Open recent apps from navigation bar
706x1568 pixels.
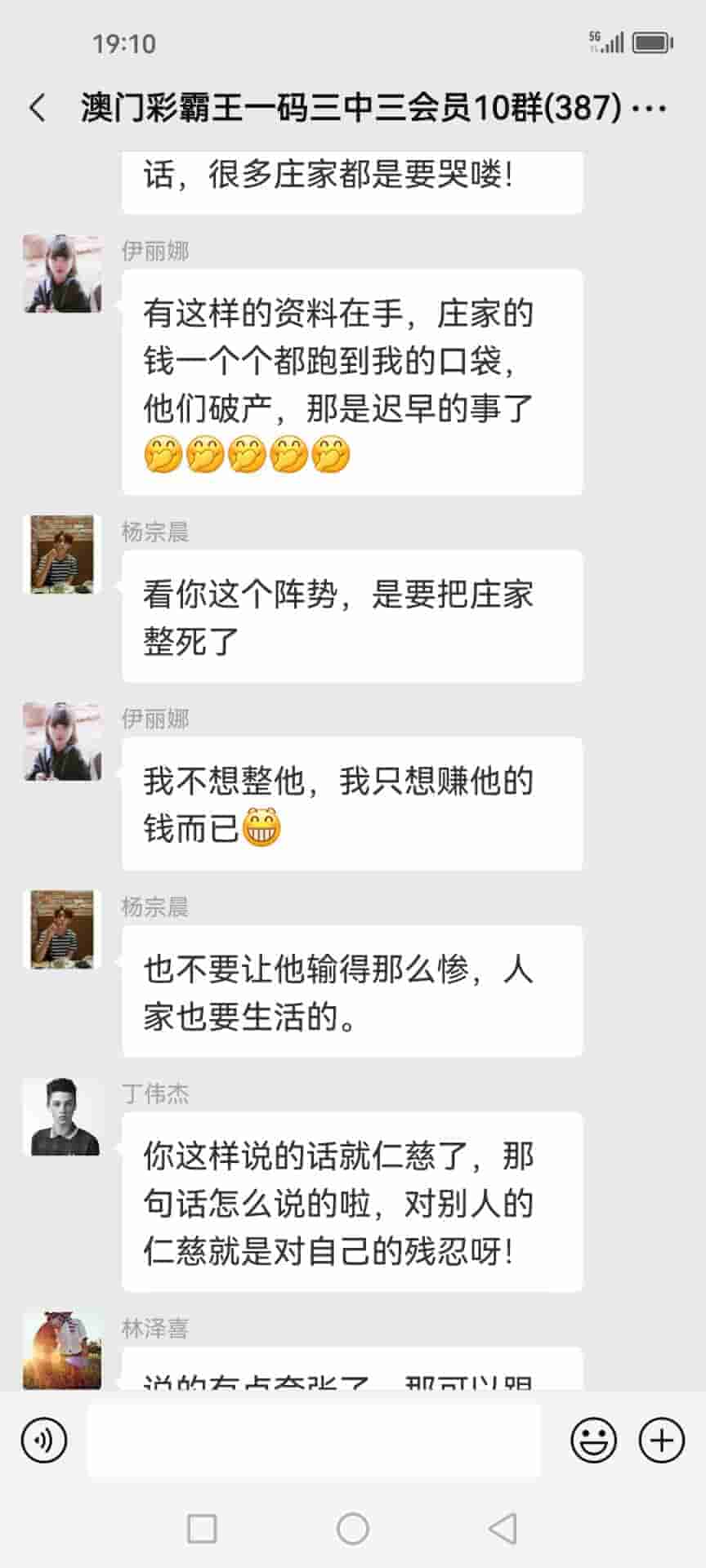coord(202,1528)
